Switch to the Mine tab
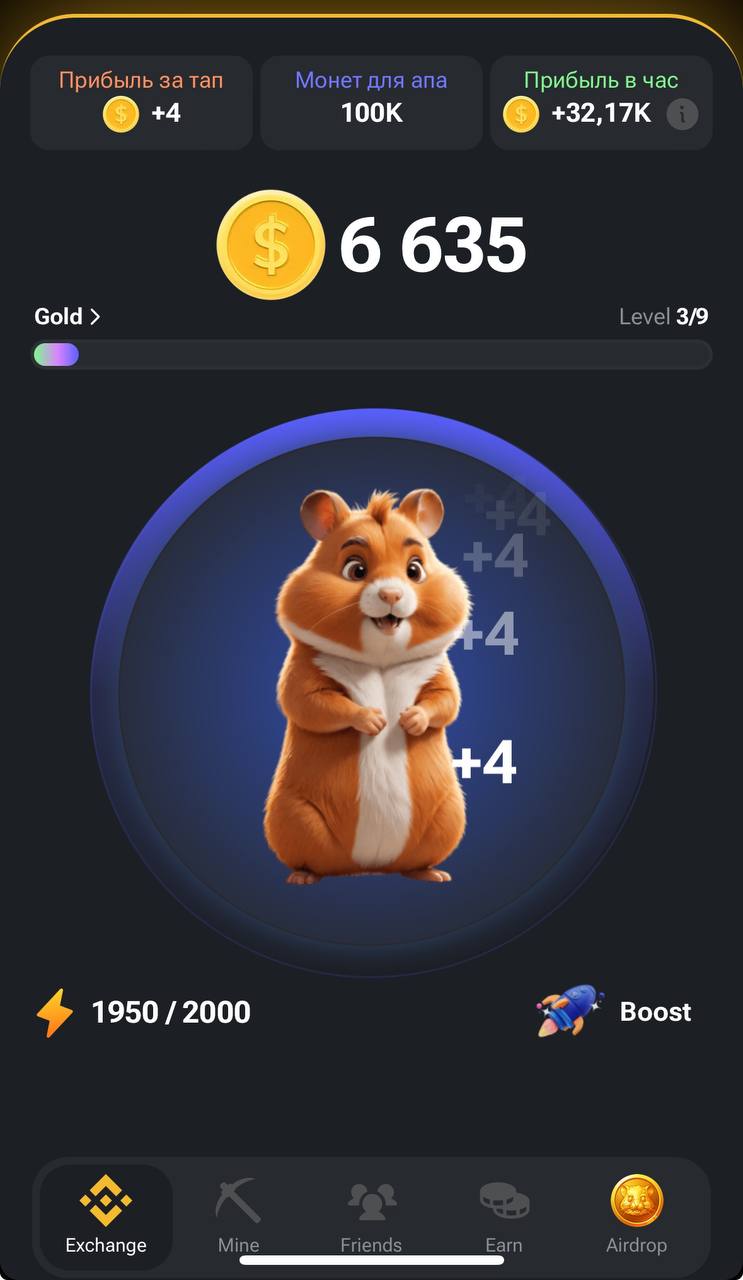This screenshot has width=743, height=1280. tap(238, 1213)
